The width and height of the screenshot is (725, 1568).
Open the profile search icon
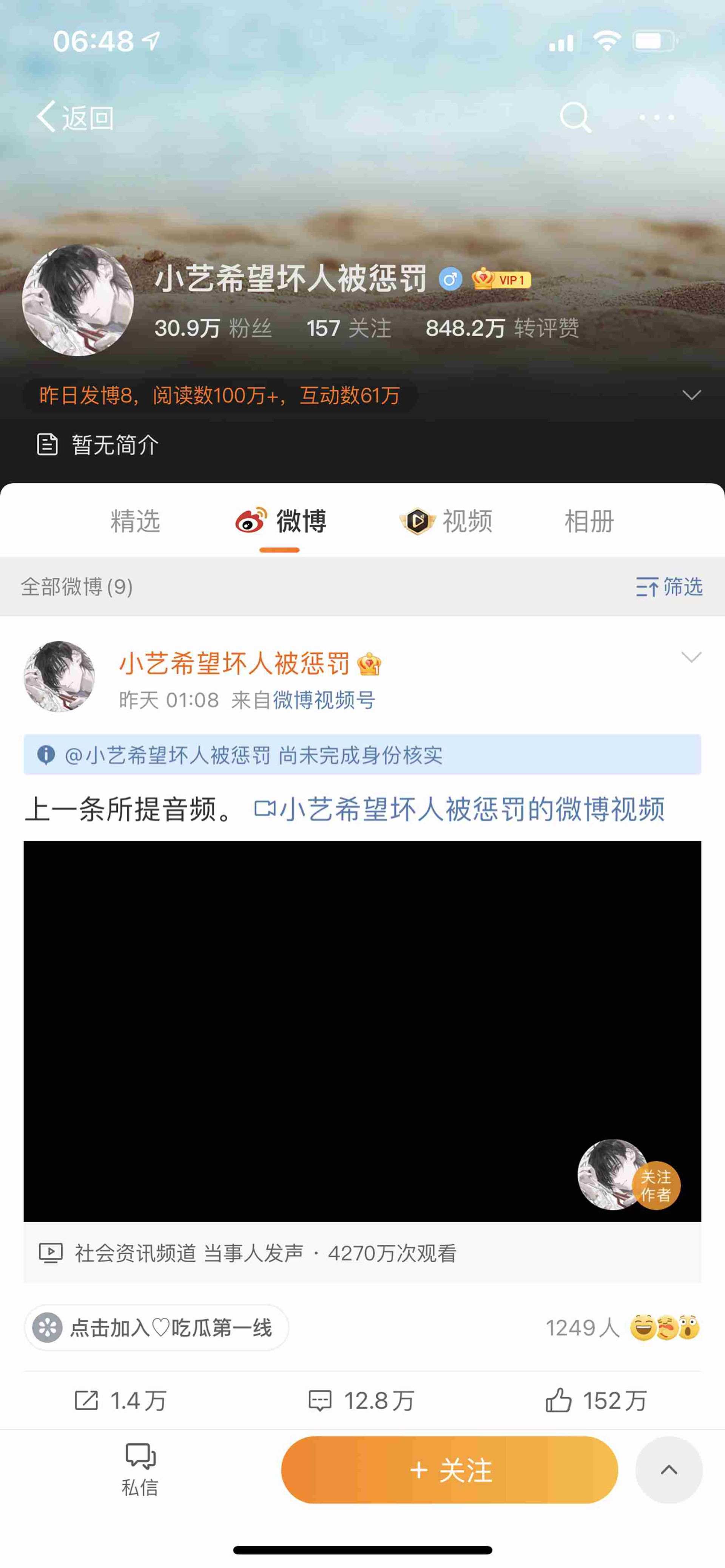tap(575, 117)
